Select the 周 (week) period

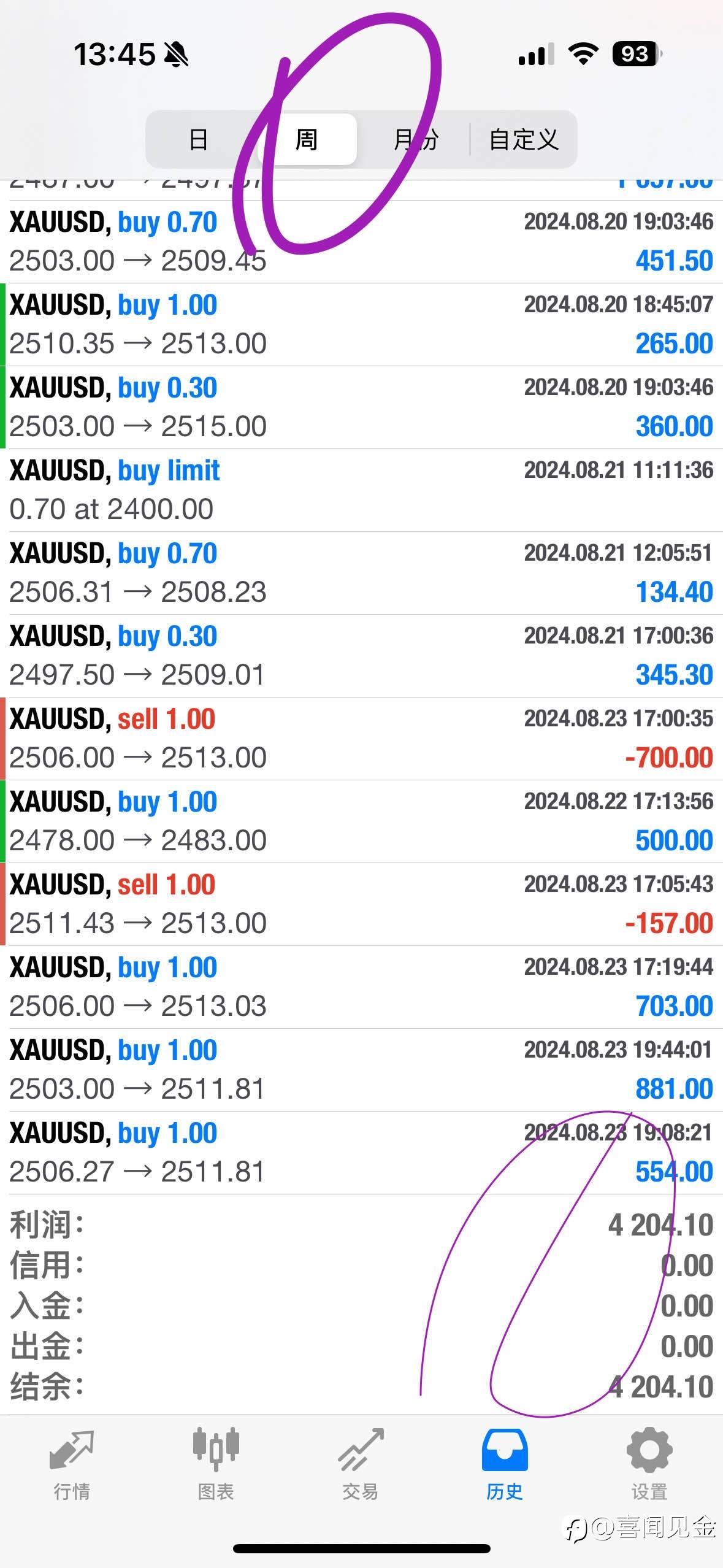point(307,139)
